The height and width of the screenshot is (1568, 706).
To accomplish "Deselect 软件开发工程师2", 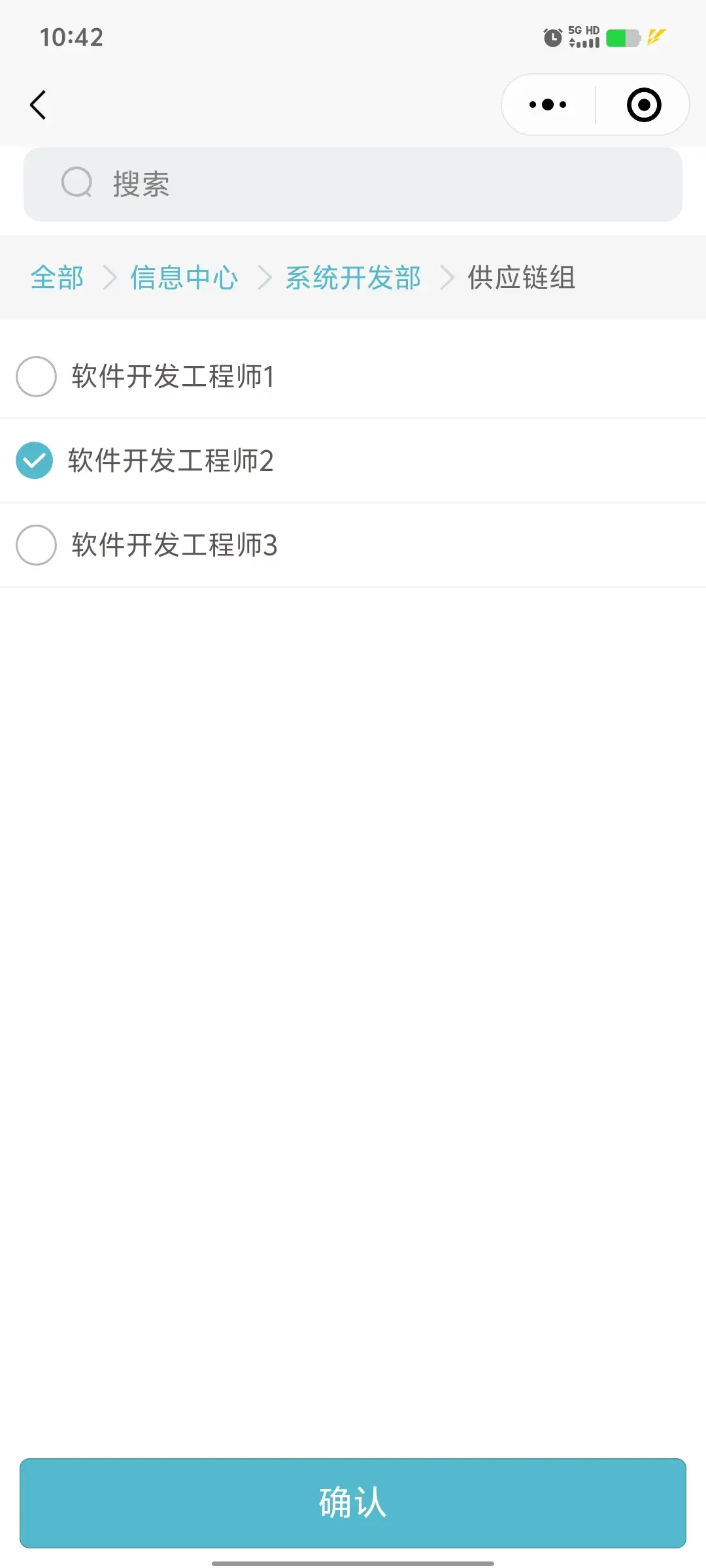I will tap(35, 461).
